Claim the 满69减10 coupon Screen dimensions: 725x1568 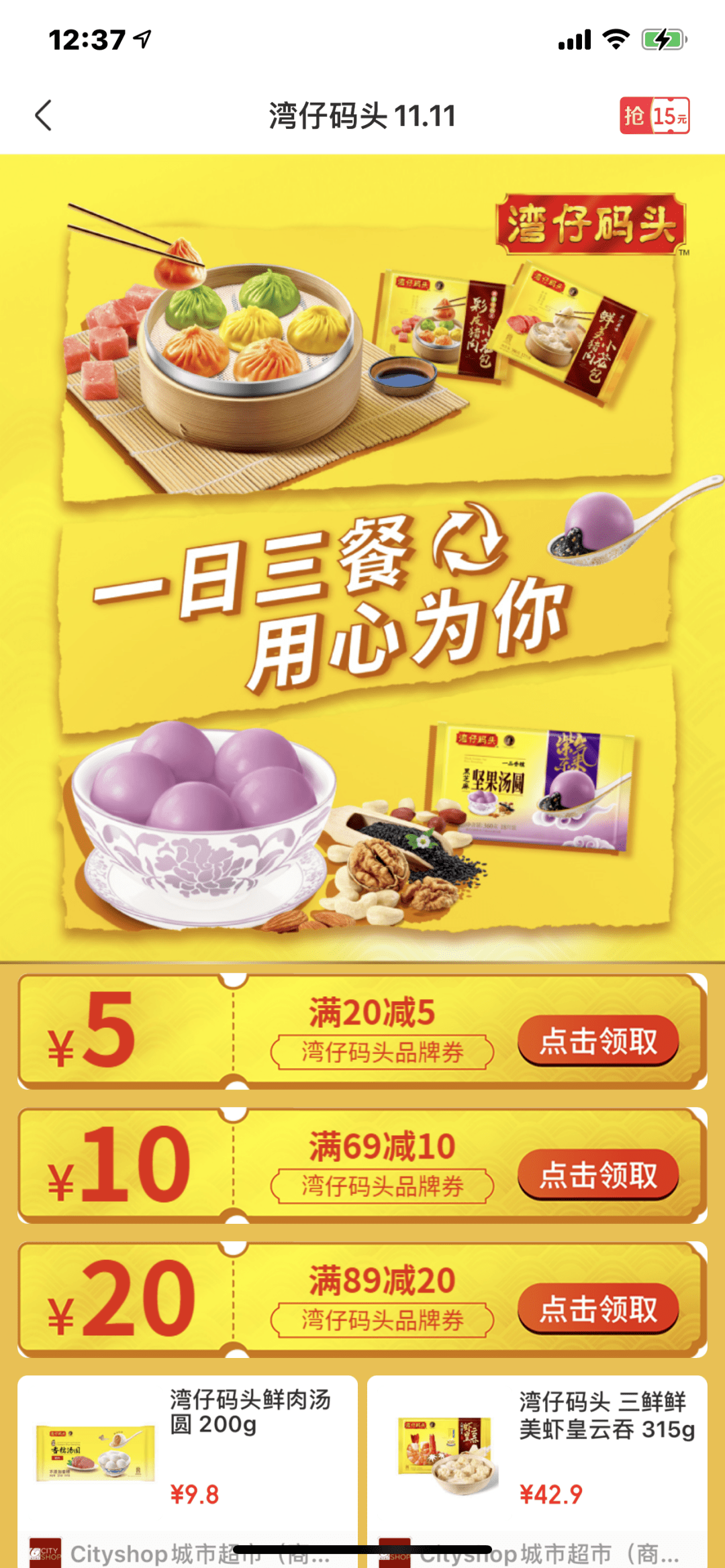click(597, 1175)
